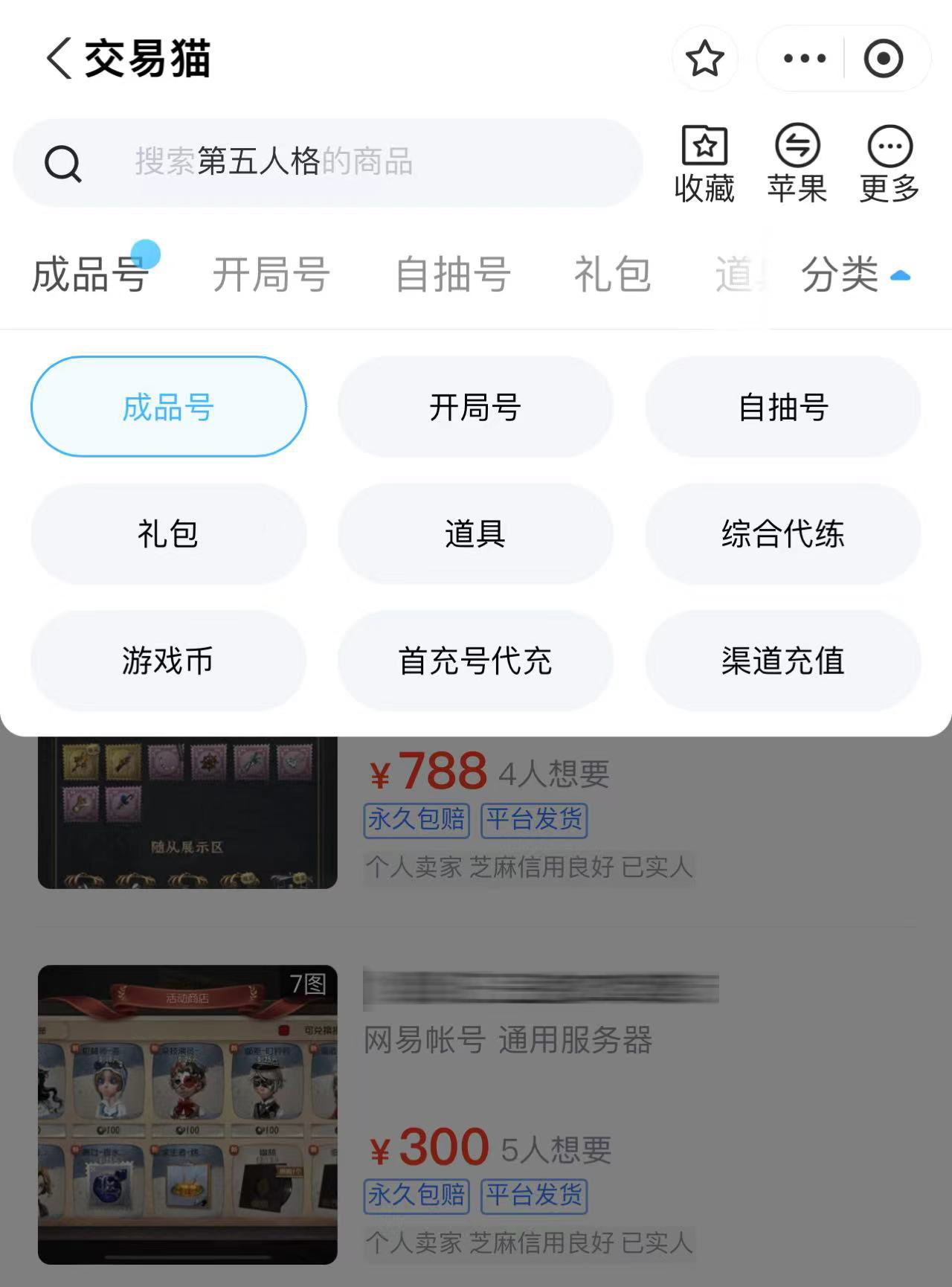The image size is (952, 1287).
Task: Open the three-dot more options menu
Action: [x=805, y=59]
